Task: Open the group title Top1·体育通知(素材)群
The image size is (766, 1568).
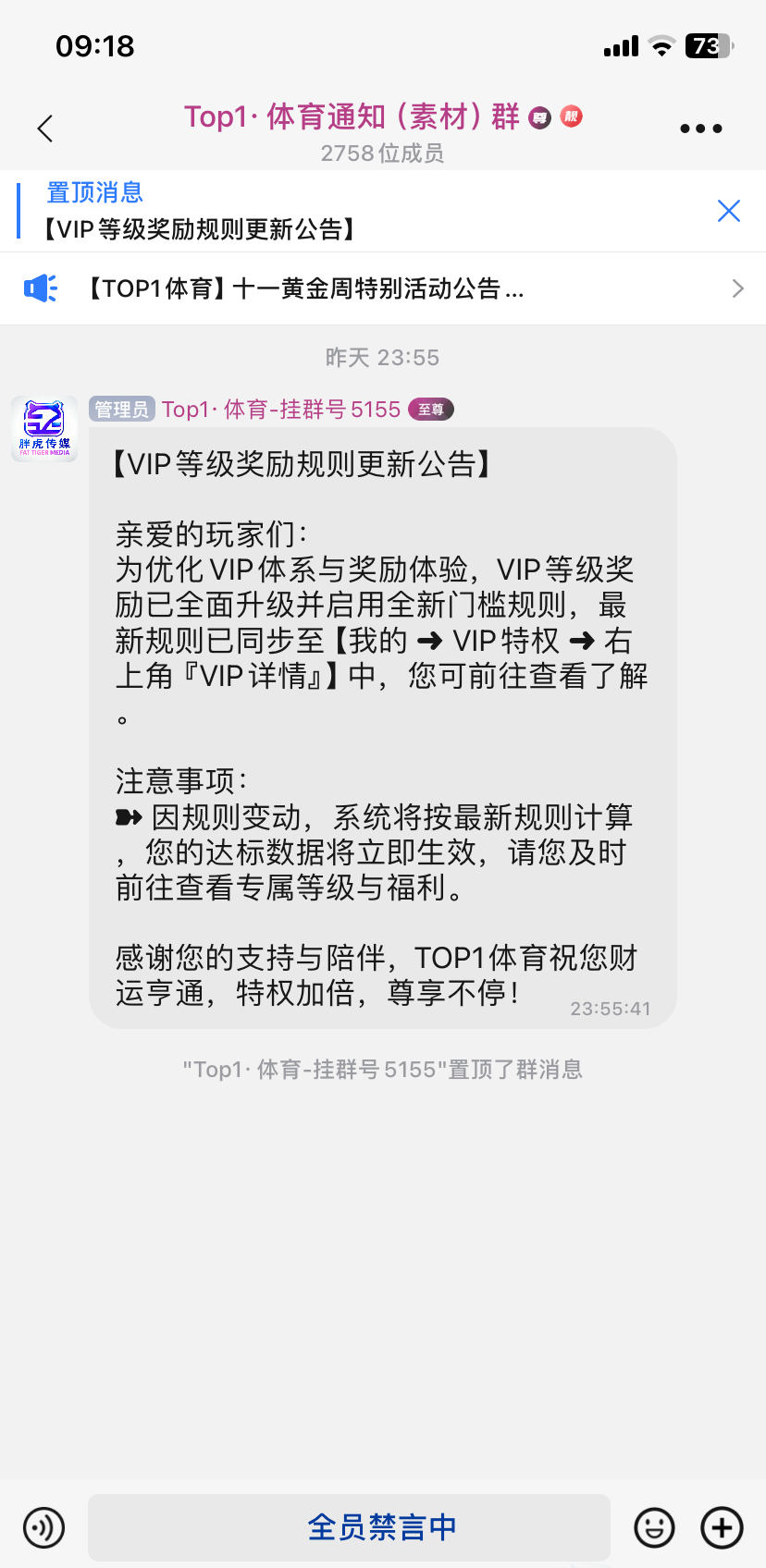Action: point(352,117)
